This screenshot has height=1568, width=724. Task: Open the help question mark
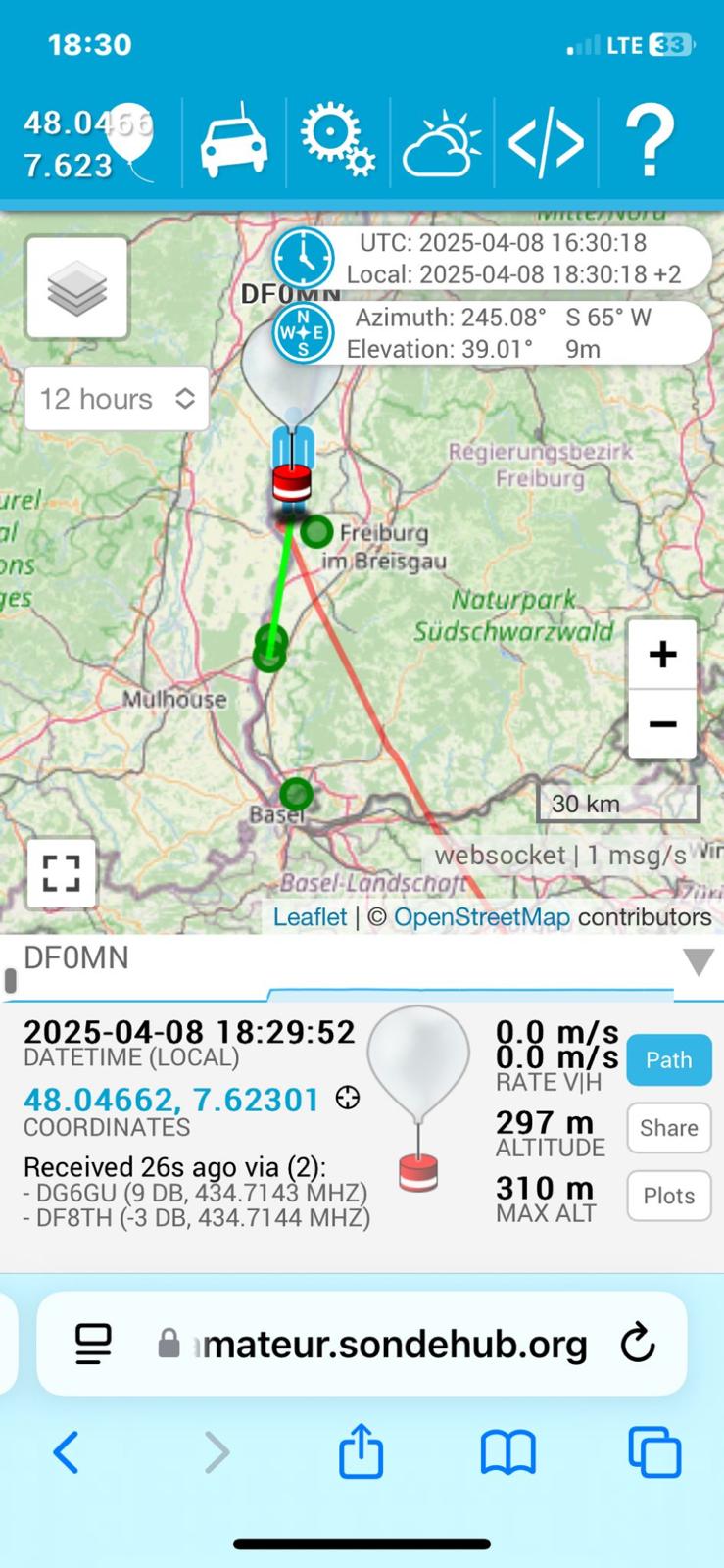pyautogui.click(x=650, y=144)
